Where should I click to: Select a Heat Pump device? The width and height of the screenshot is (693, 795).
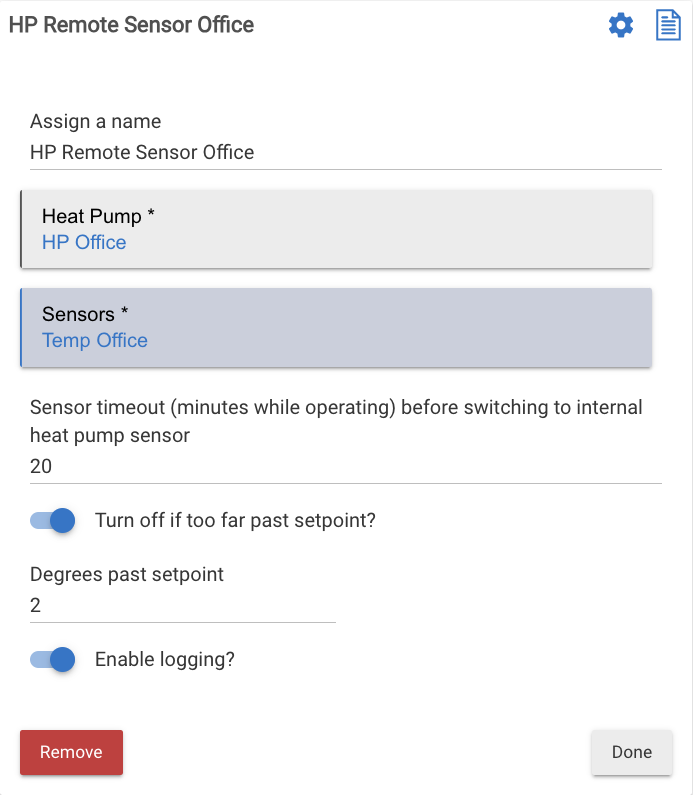(336, 229)
